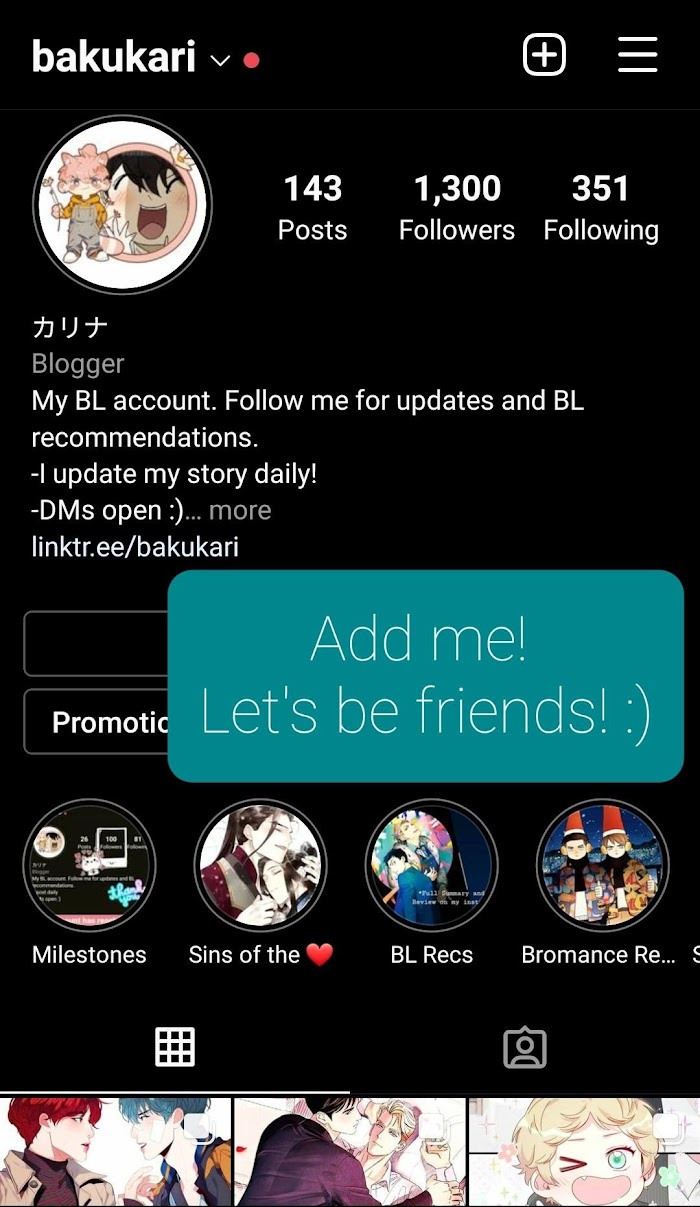Open the Milestones story highlight
This screenshot has height=1207, width=700.
[90, 866]
